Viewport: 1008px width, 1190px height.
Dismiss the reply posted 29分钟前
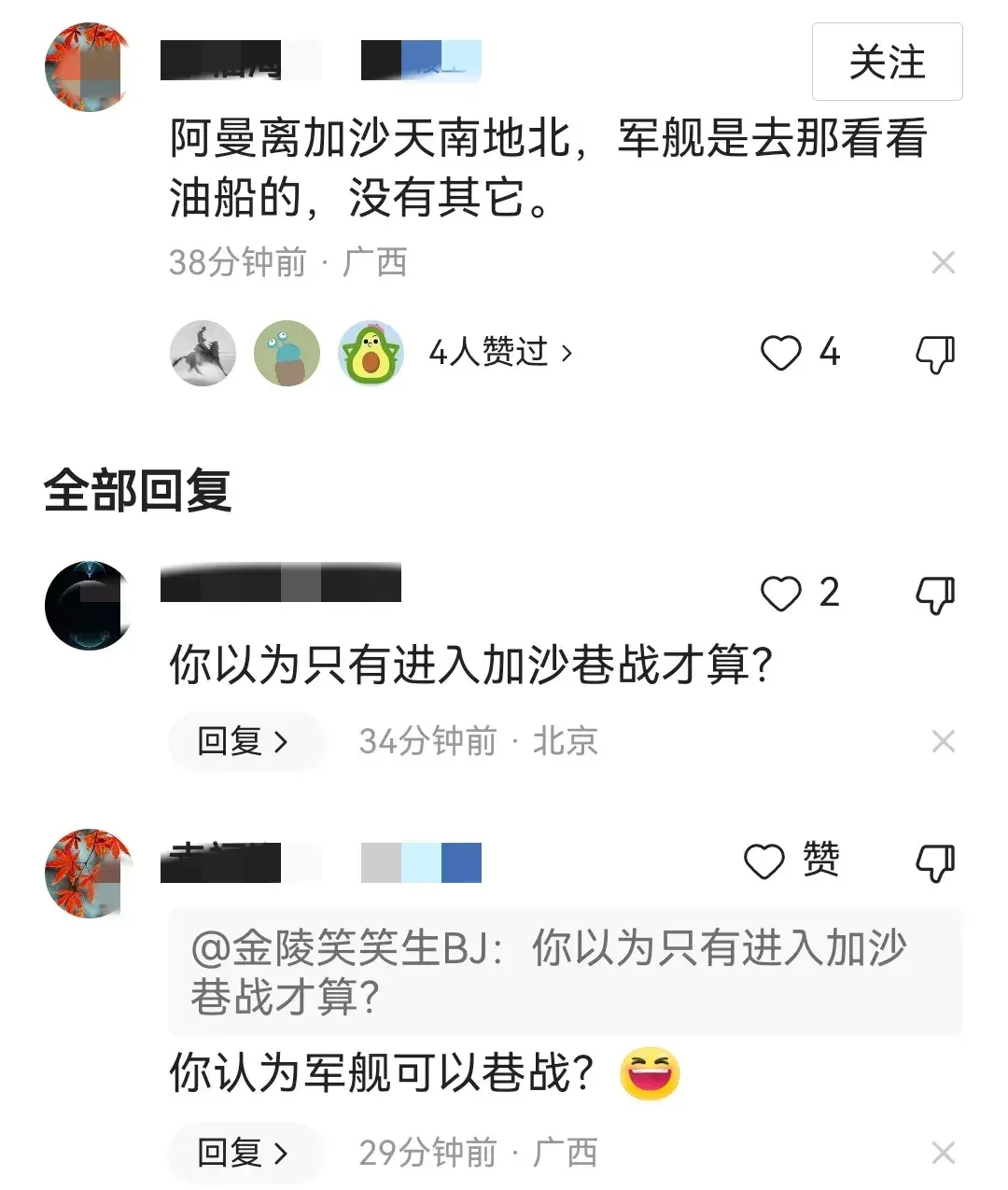pyautogui.click(x=943, y=1153)
